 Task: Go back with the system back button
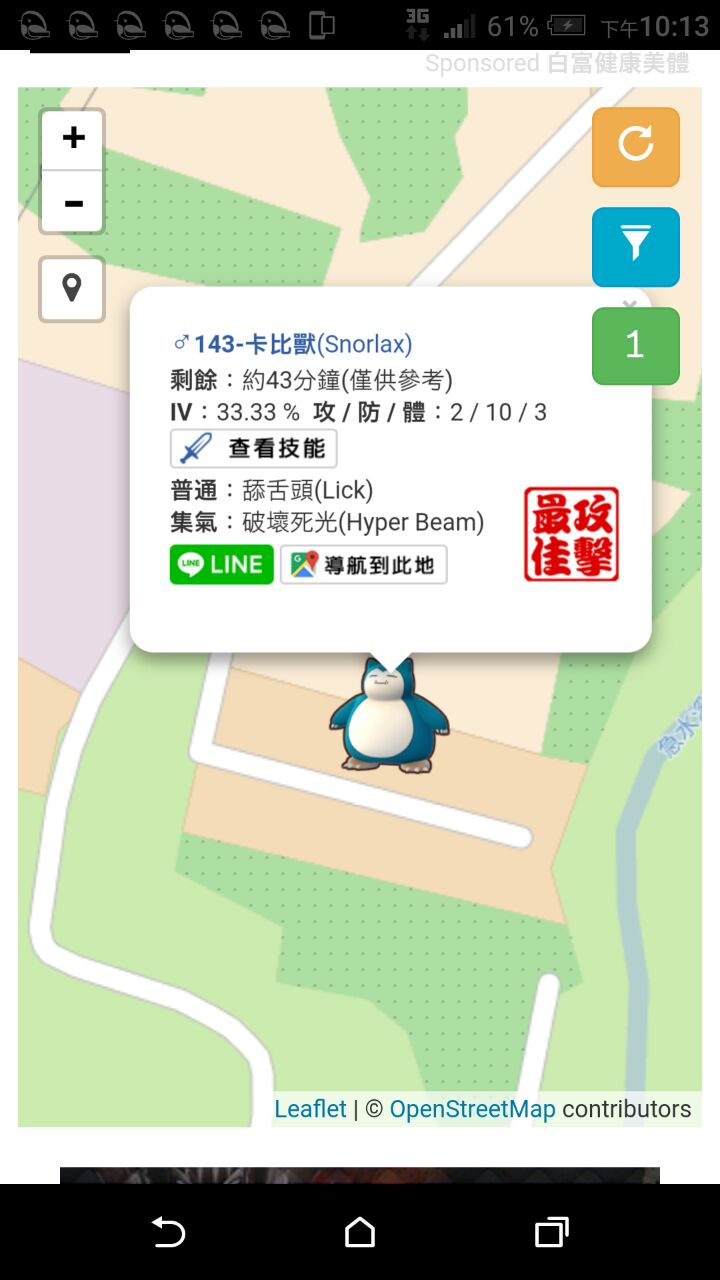tap(168, 1232)
